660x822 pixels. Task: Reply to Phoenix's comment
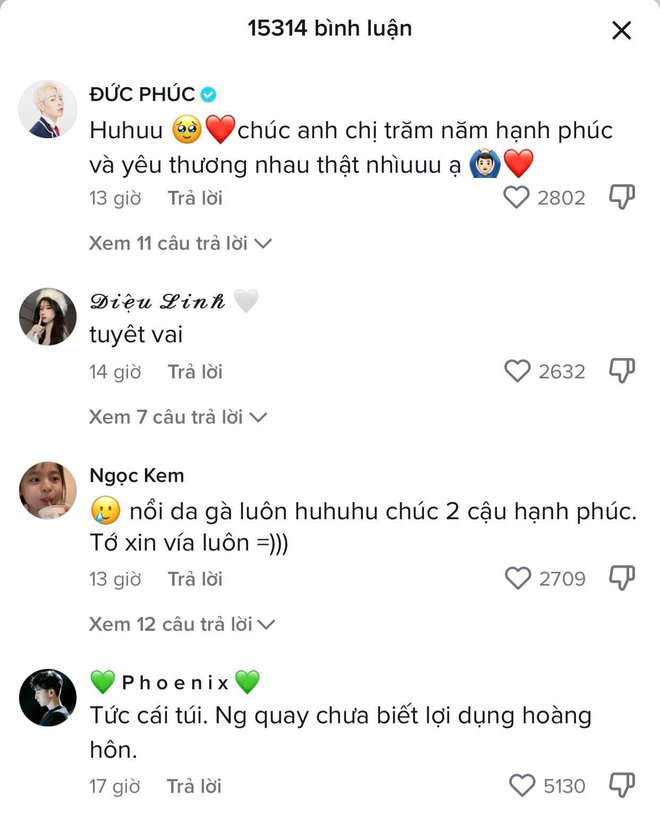pos(195,786)
